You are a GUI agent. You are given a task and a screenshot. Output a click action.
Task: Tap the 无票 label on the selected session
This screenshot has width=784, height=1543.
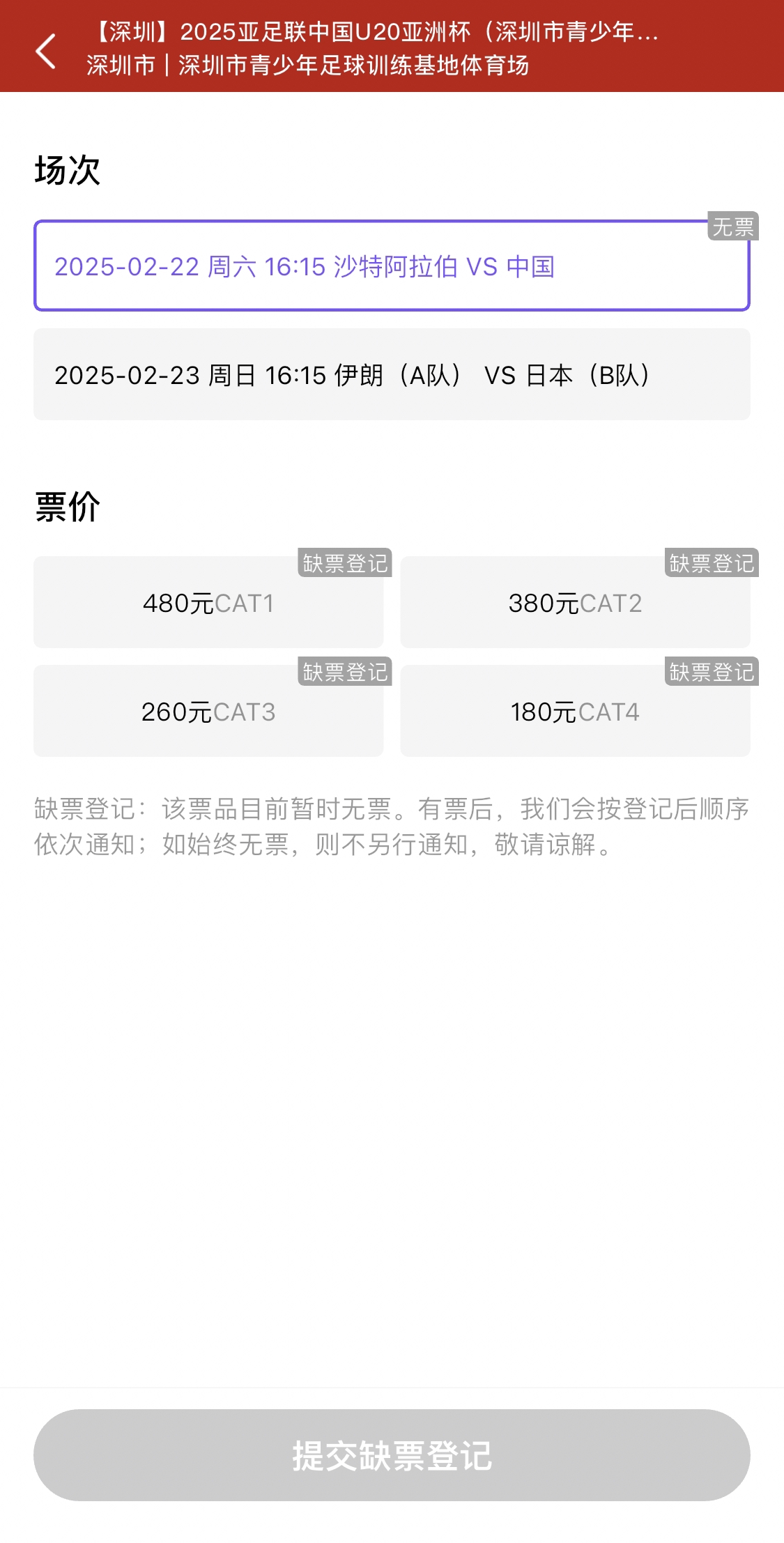click(x=732, y=224)
